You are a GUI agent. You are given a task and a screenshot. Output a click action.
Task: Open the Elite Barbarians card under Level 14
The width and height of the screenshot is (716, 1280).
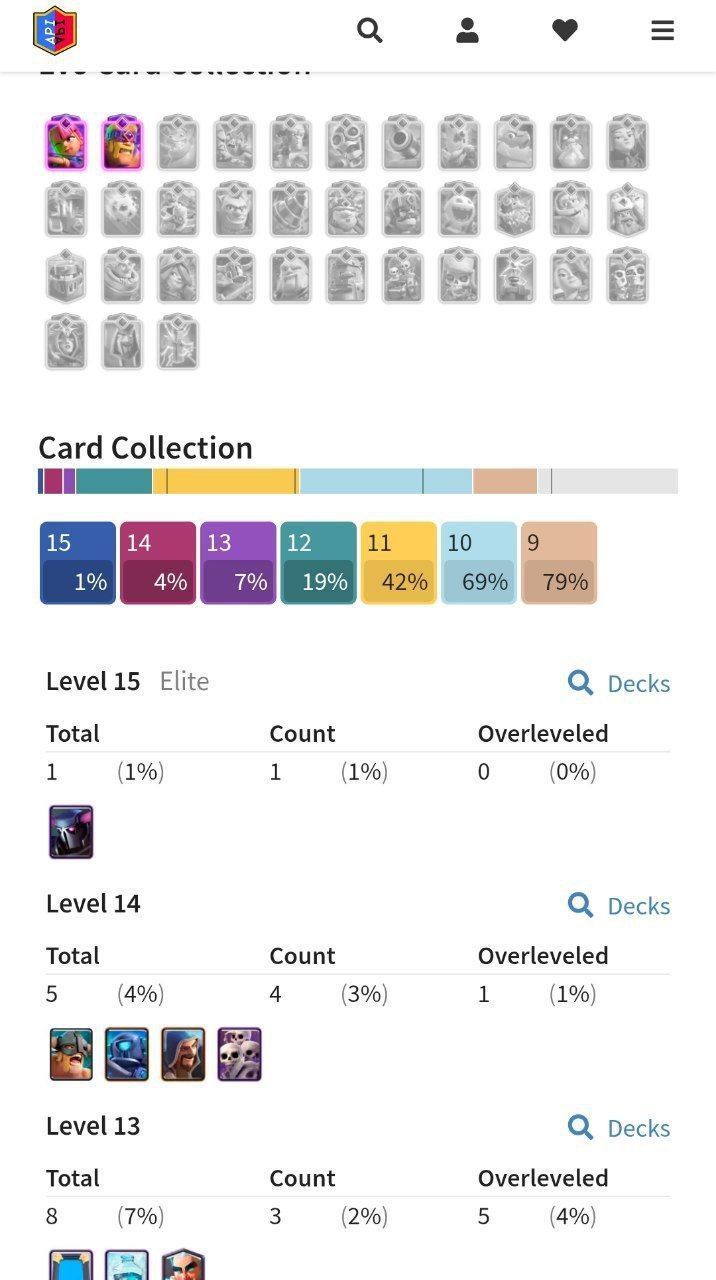71,1054
